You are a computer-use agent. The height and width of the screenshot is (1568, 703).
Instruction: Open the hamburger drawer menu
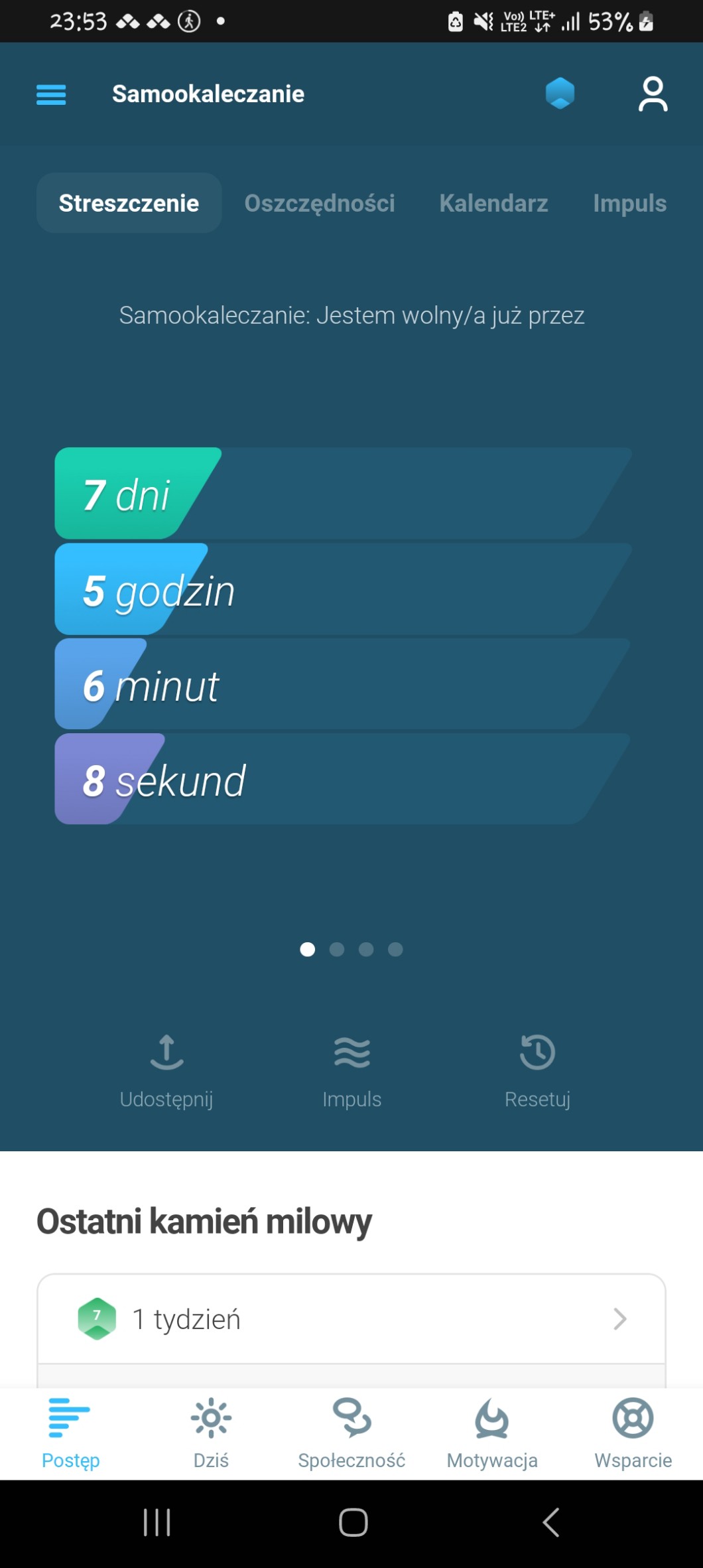point(51,94)
